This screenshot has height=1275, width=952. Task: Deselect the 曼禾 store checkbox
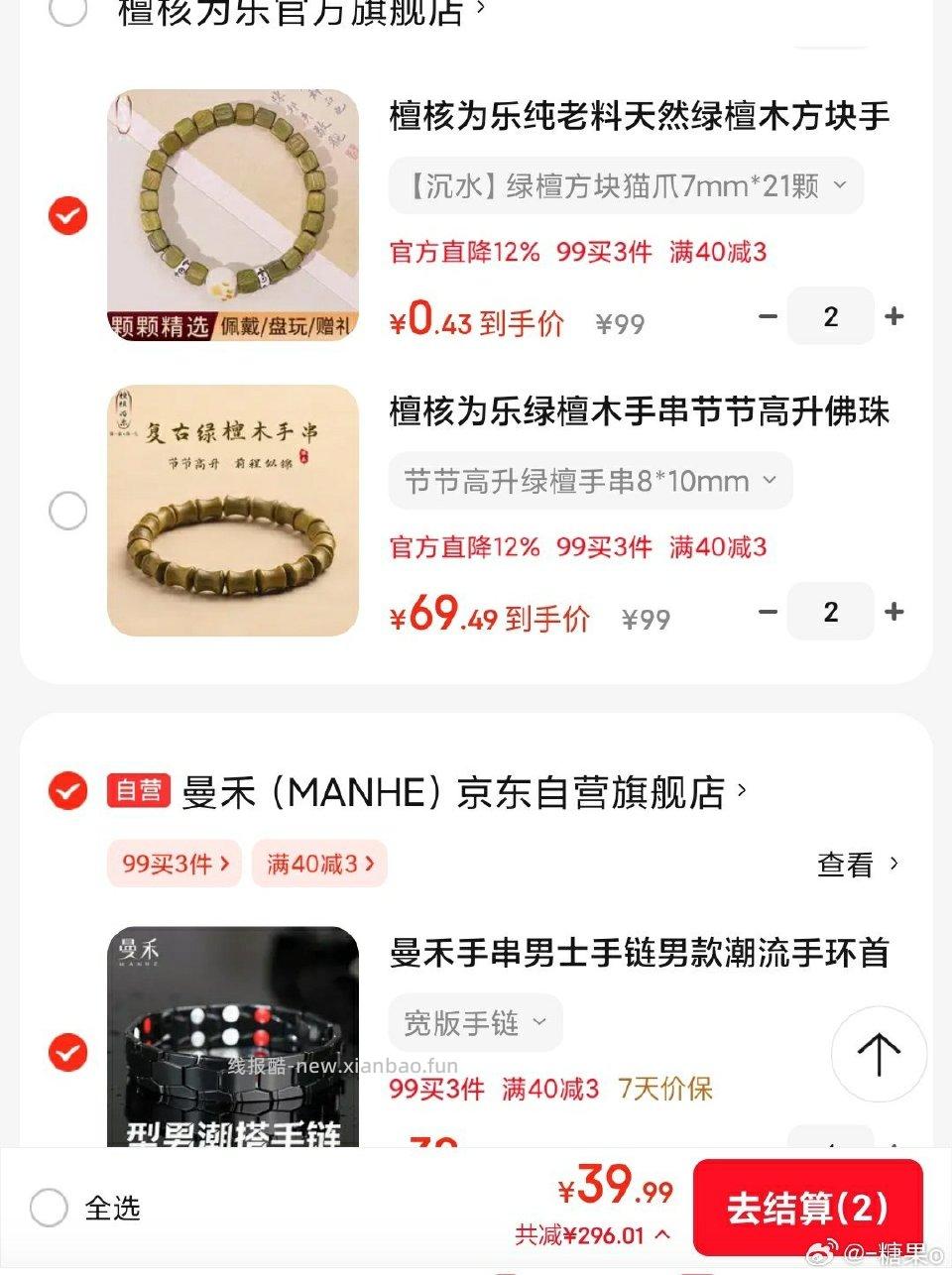pyautogui.click(x=66, y=792)
